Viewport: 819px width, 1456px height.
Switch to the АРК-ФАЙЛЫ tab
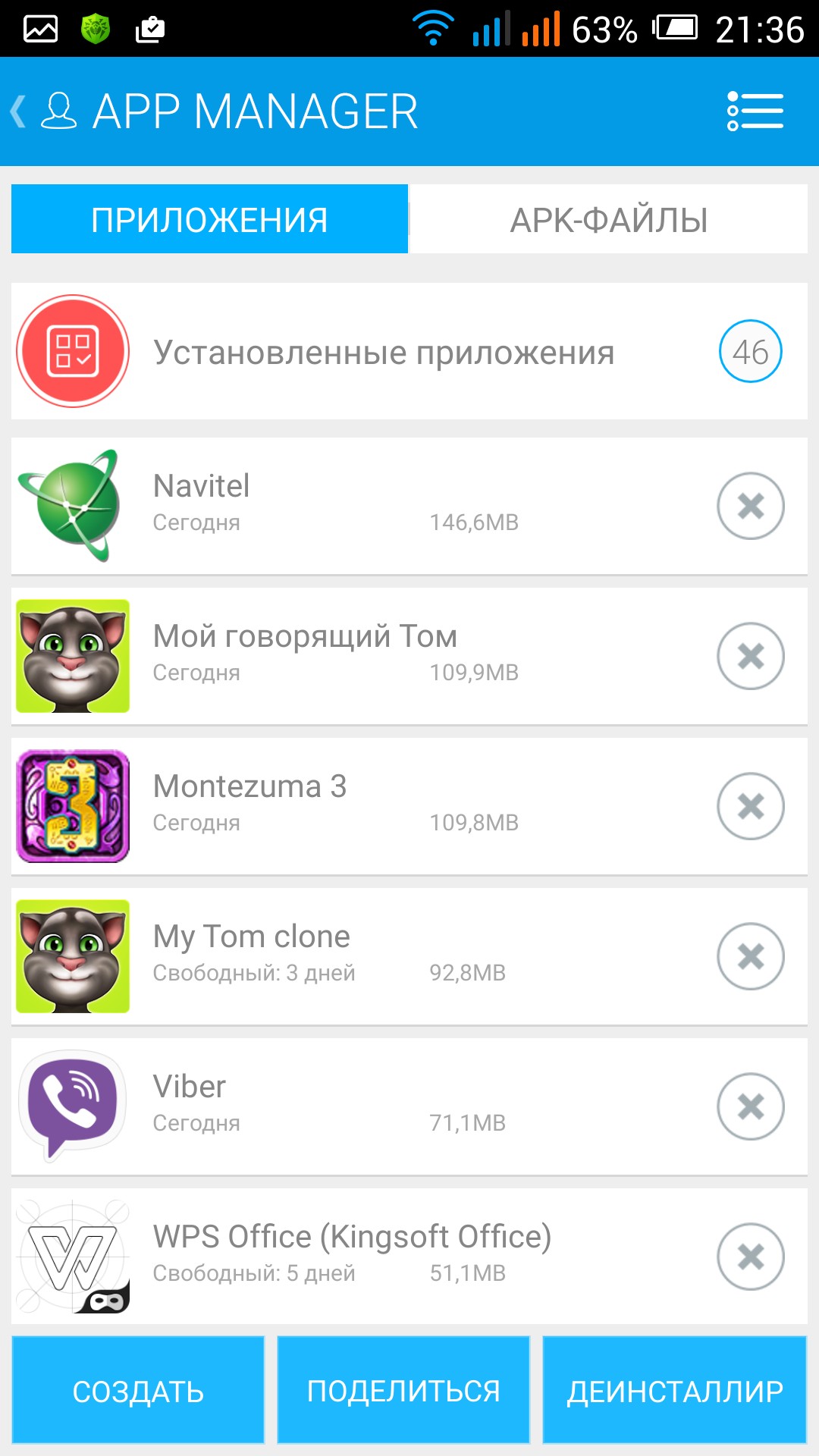point(608,220)
